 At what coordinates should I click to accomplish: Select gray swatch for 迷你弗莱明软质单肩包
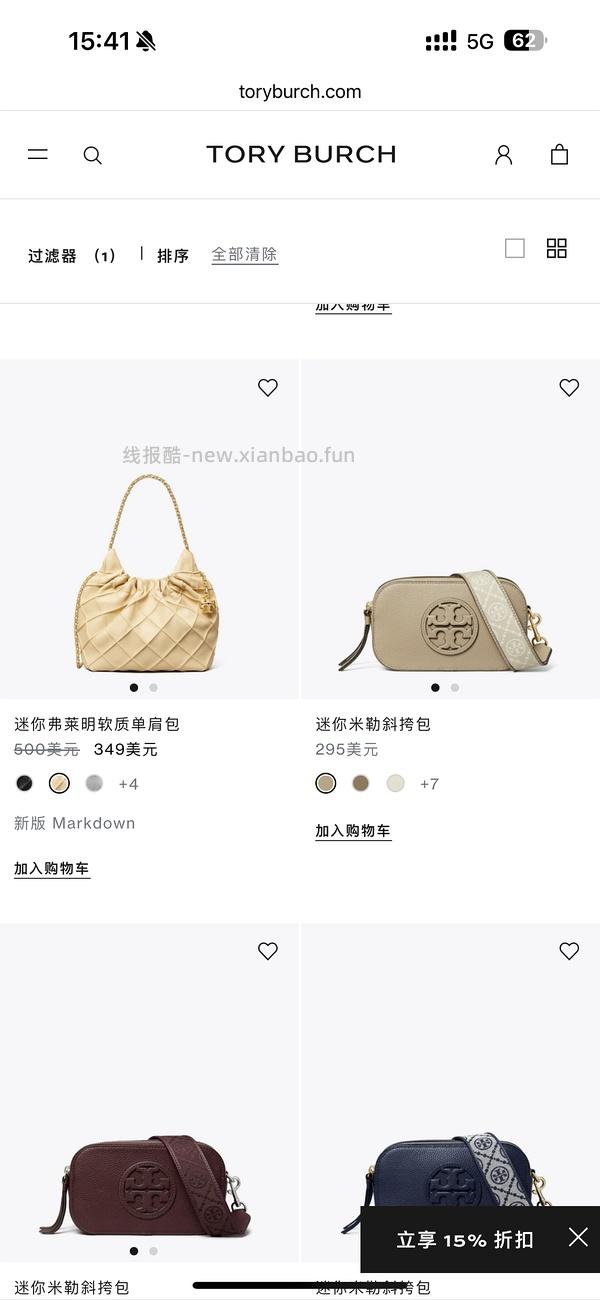tap(94, 783)
